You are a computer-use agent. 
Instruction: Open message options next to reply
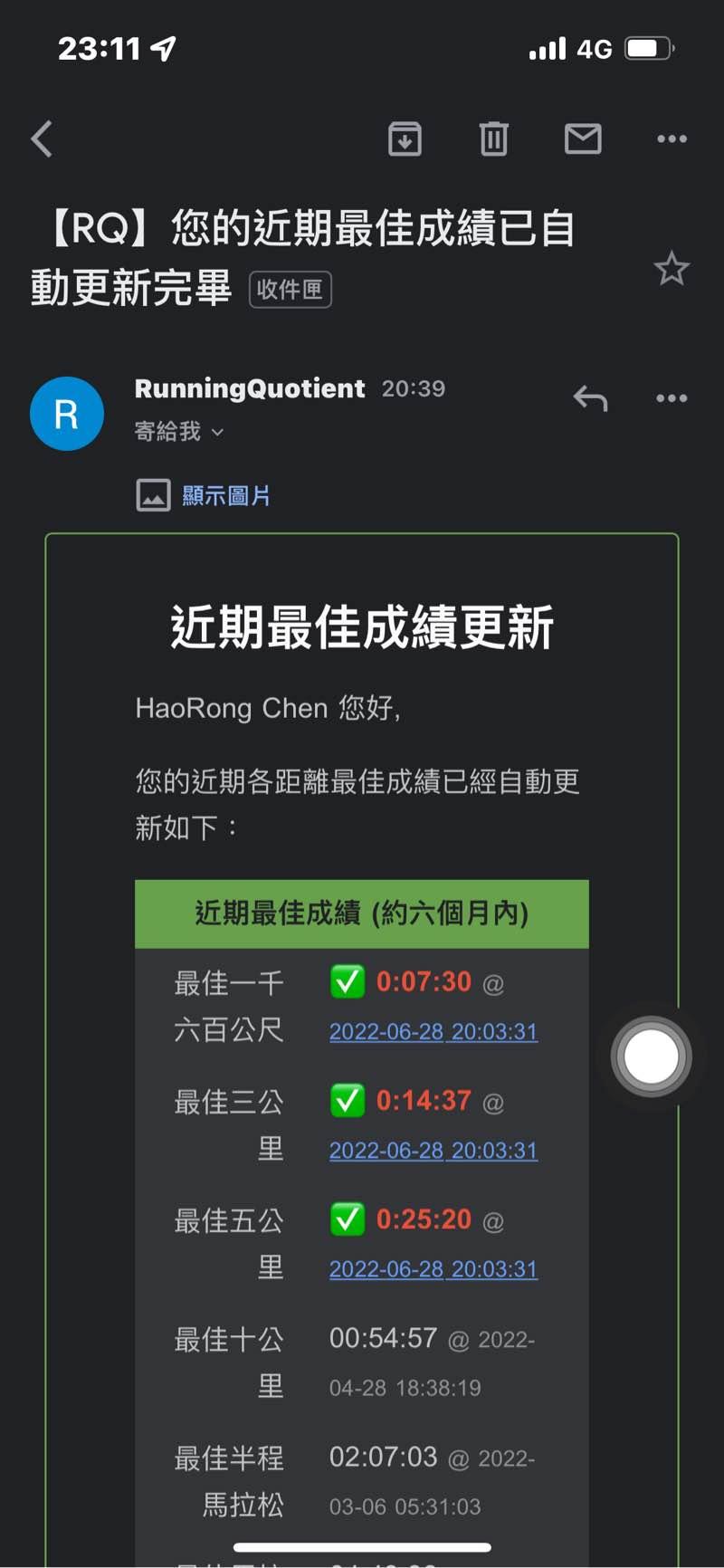pyautogui.click(x=672, y=398)
